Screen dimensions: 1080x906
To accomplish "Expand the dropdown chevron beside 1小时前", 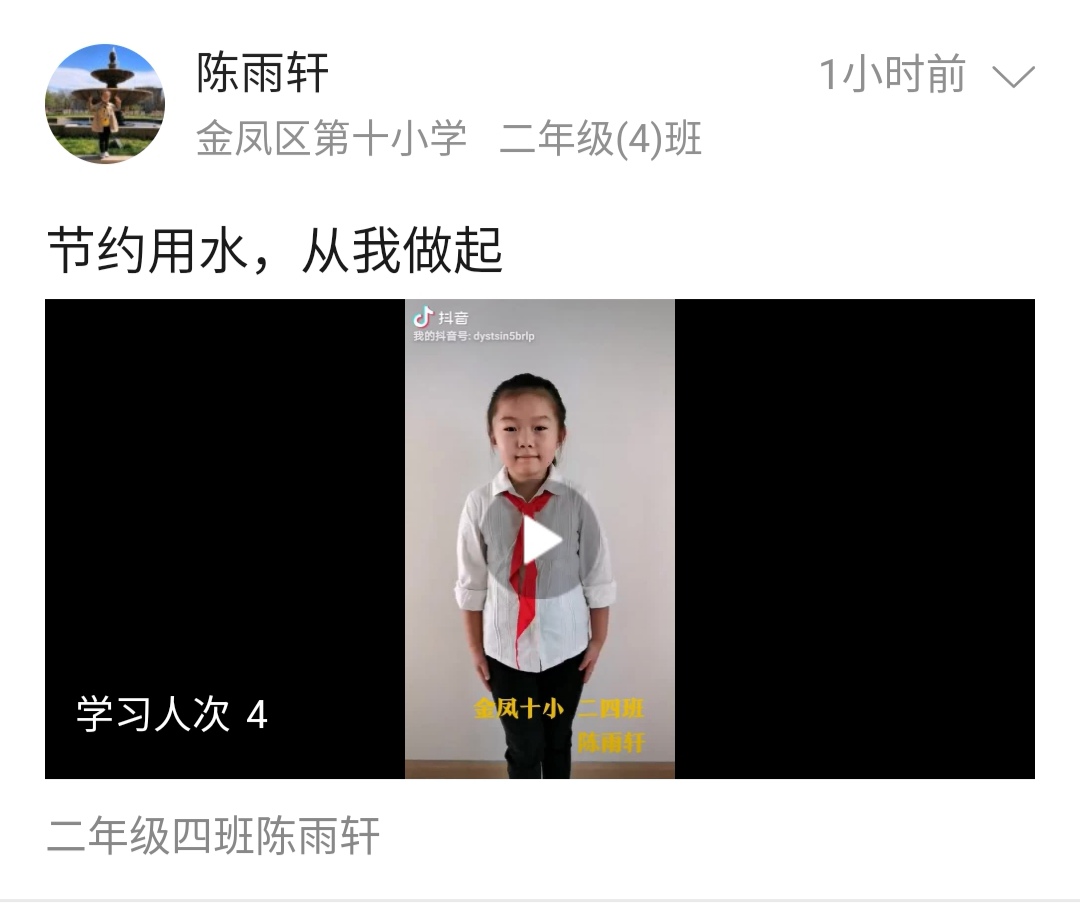I will point(1012,77).
